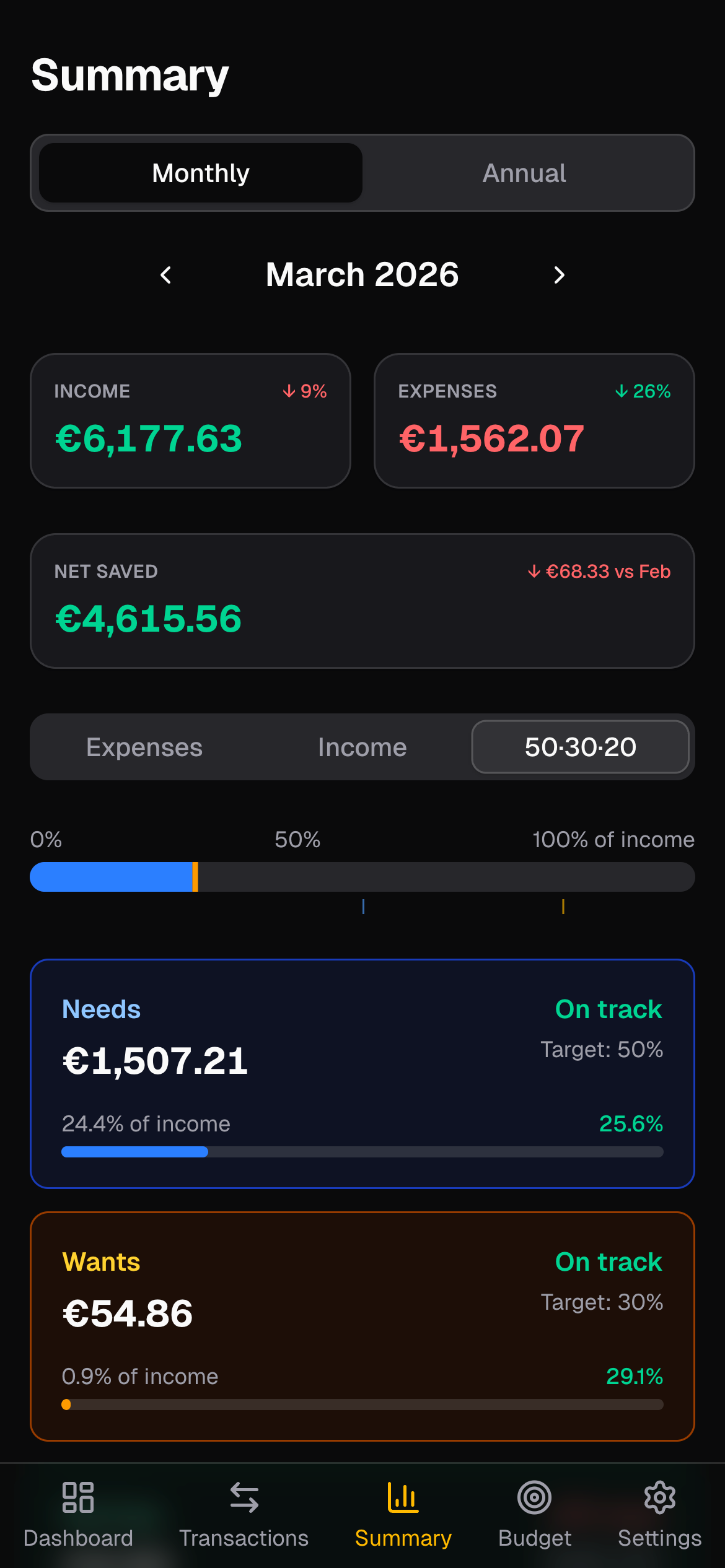Advance to the next month

click(x=558, y=274)
